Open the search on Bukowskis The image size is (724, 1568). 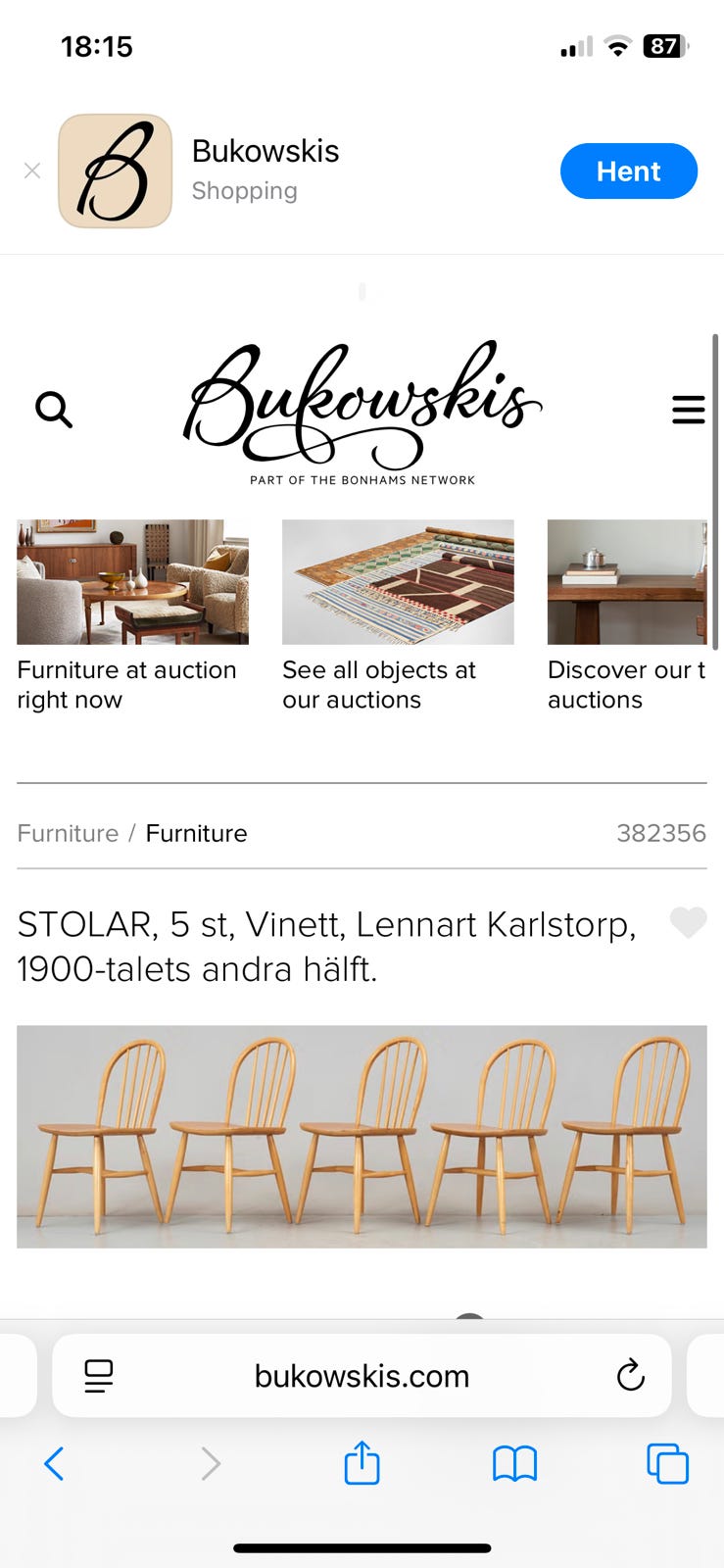55,411
